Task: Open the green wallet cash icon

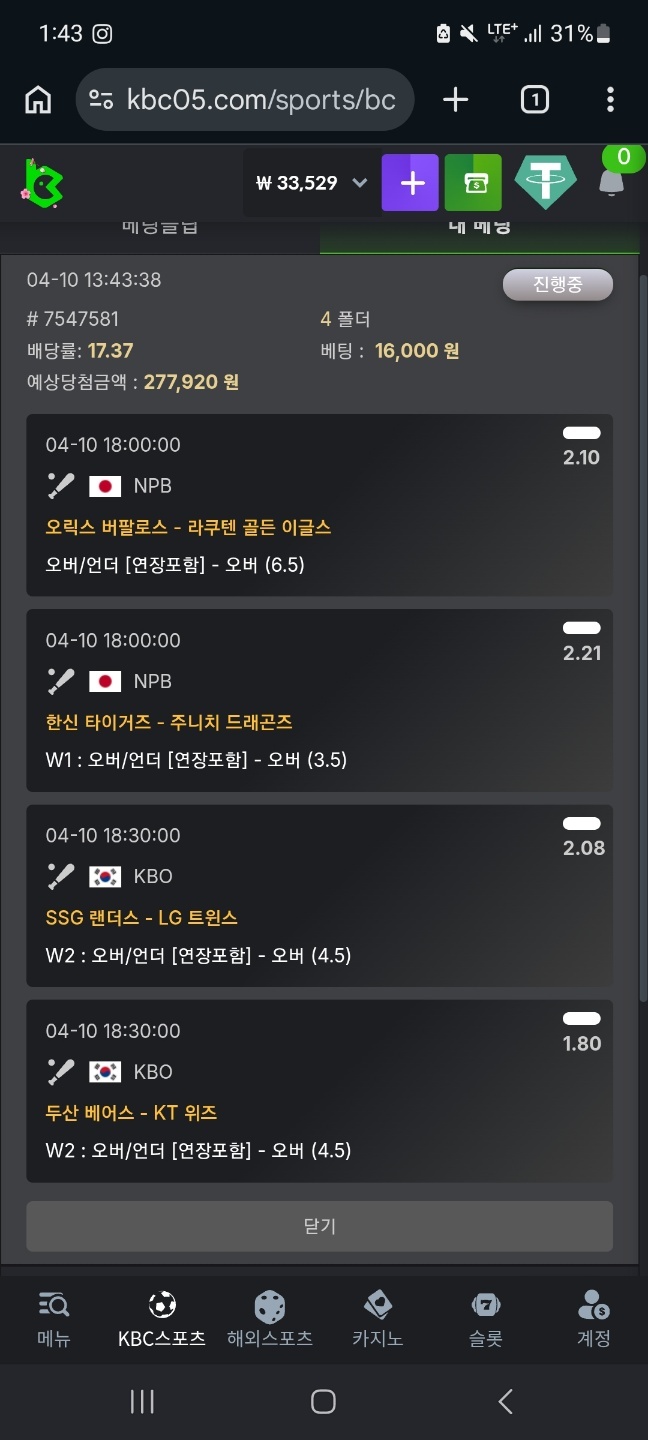Action: pyautogui.click(x=473, y=183)
